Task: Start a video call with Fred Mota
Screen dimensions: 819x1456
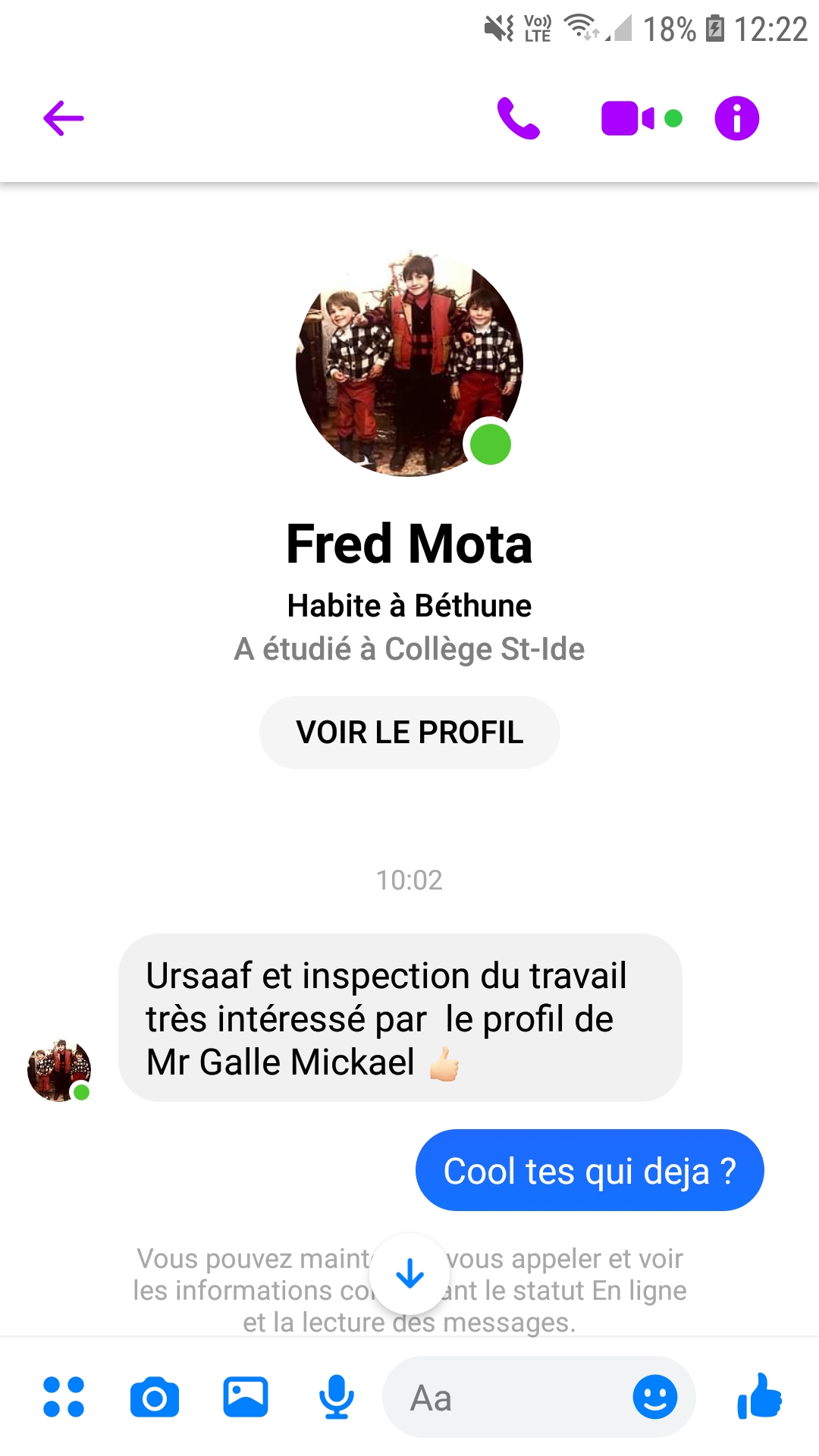Action: (x=628, y=119)
